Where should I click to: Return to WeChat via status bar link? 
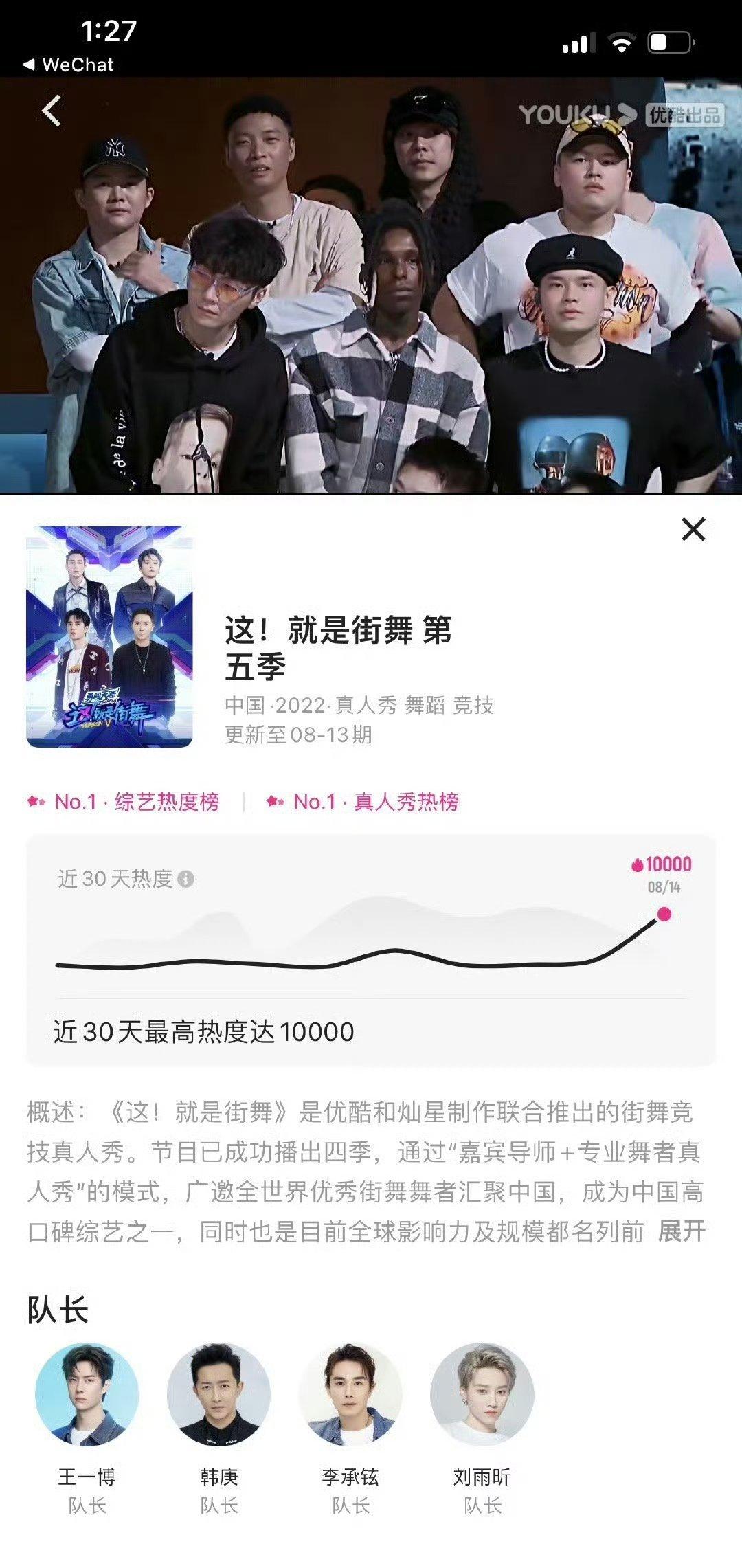[x=67, y=65]
